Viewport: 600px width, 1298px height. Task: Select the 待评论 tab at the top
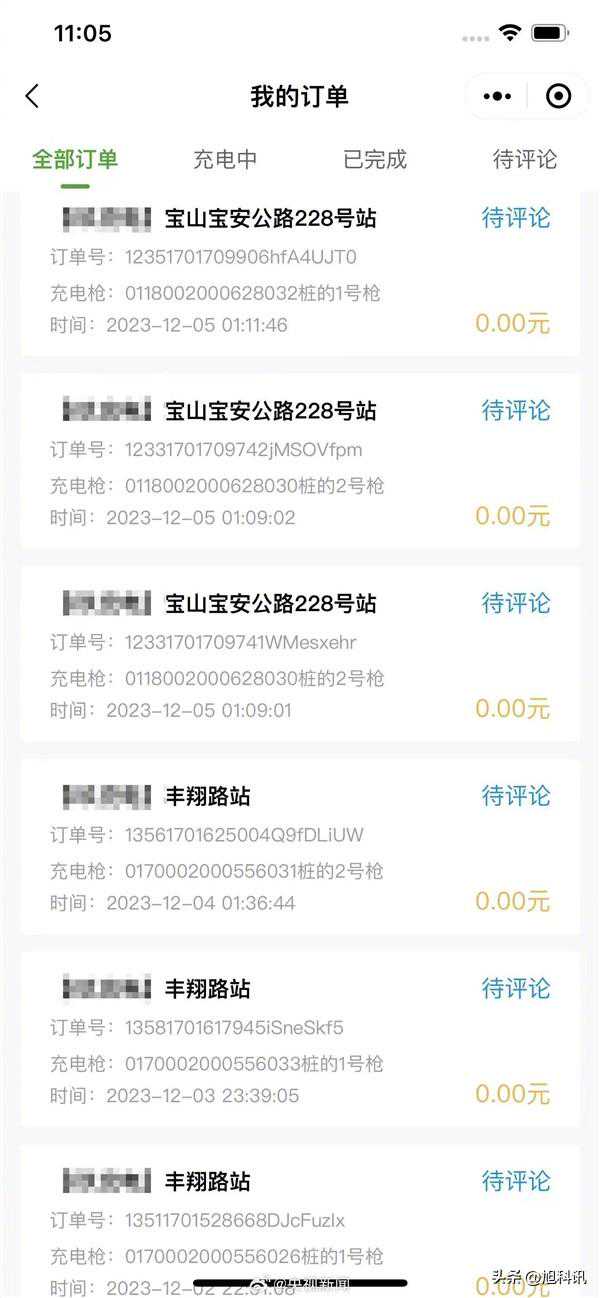(x=525, y=159)
